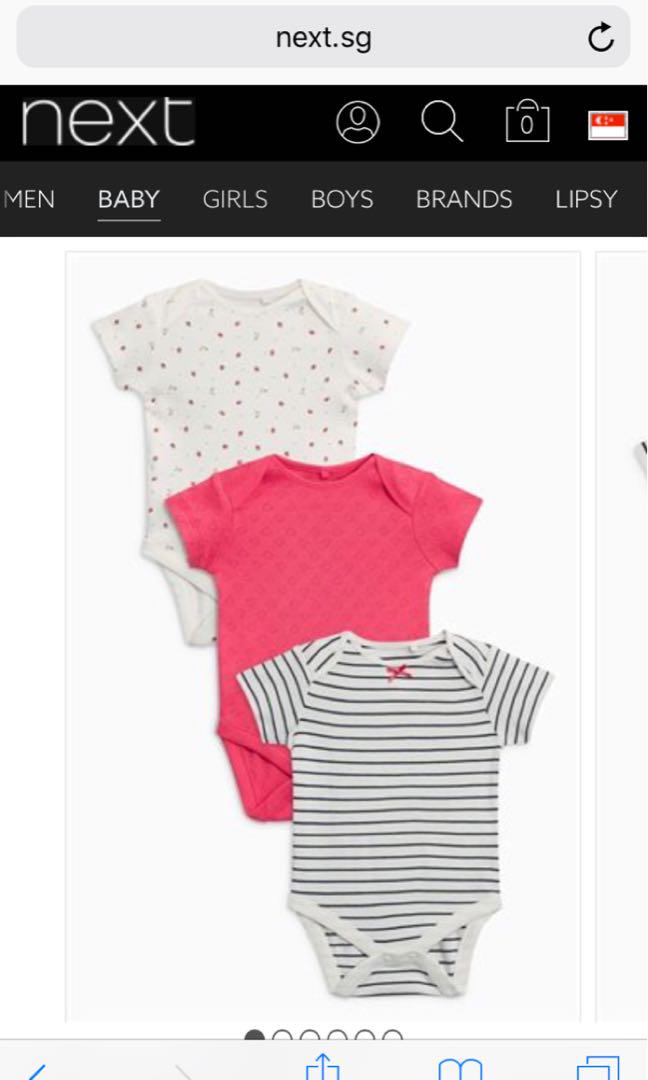Screen dimensions: 648x1080
Task: Go to the LIPSY category
Action: (586, 199)
